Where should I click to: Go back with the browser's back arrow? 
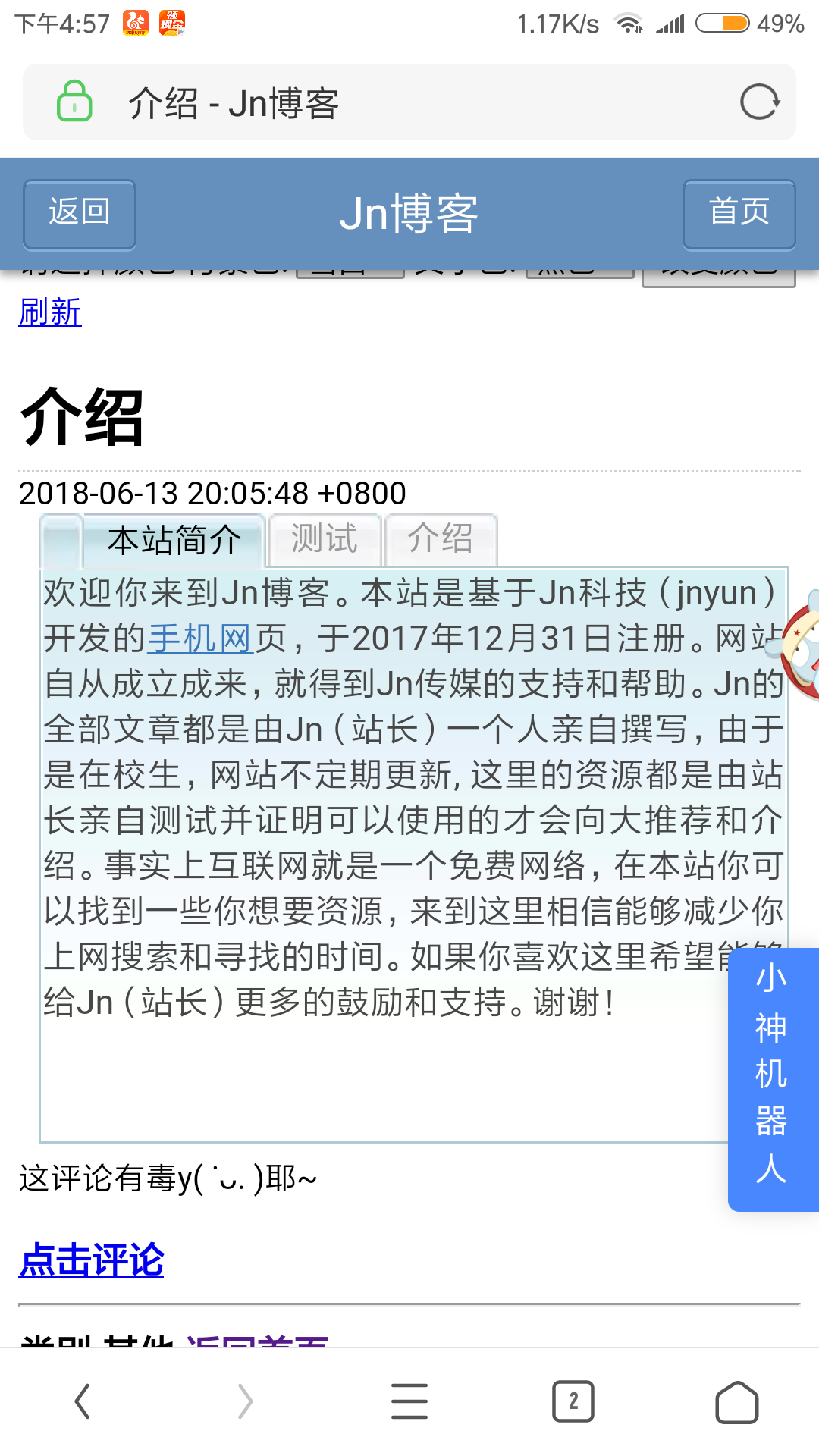(x=82, y=1401)
